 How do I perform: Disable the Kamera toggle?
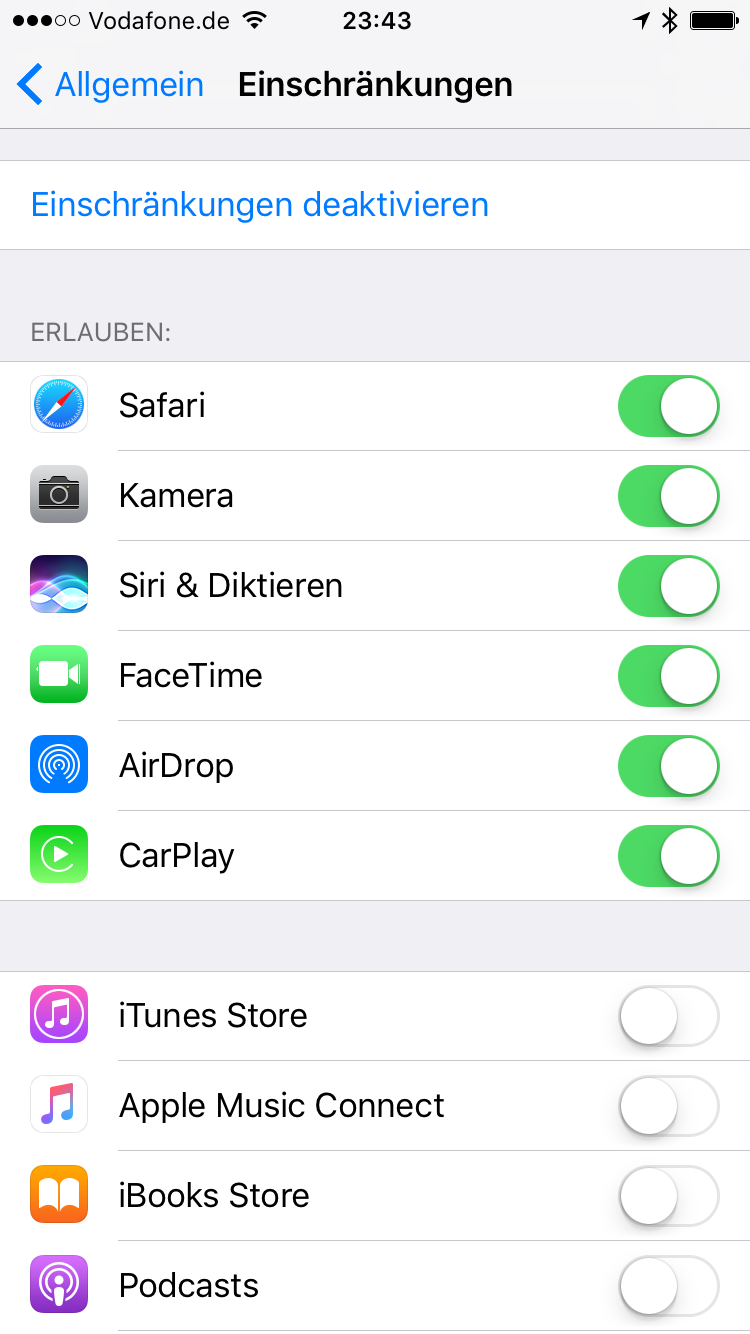(x=668, y=496)
